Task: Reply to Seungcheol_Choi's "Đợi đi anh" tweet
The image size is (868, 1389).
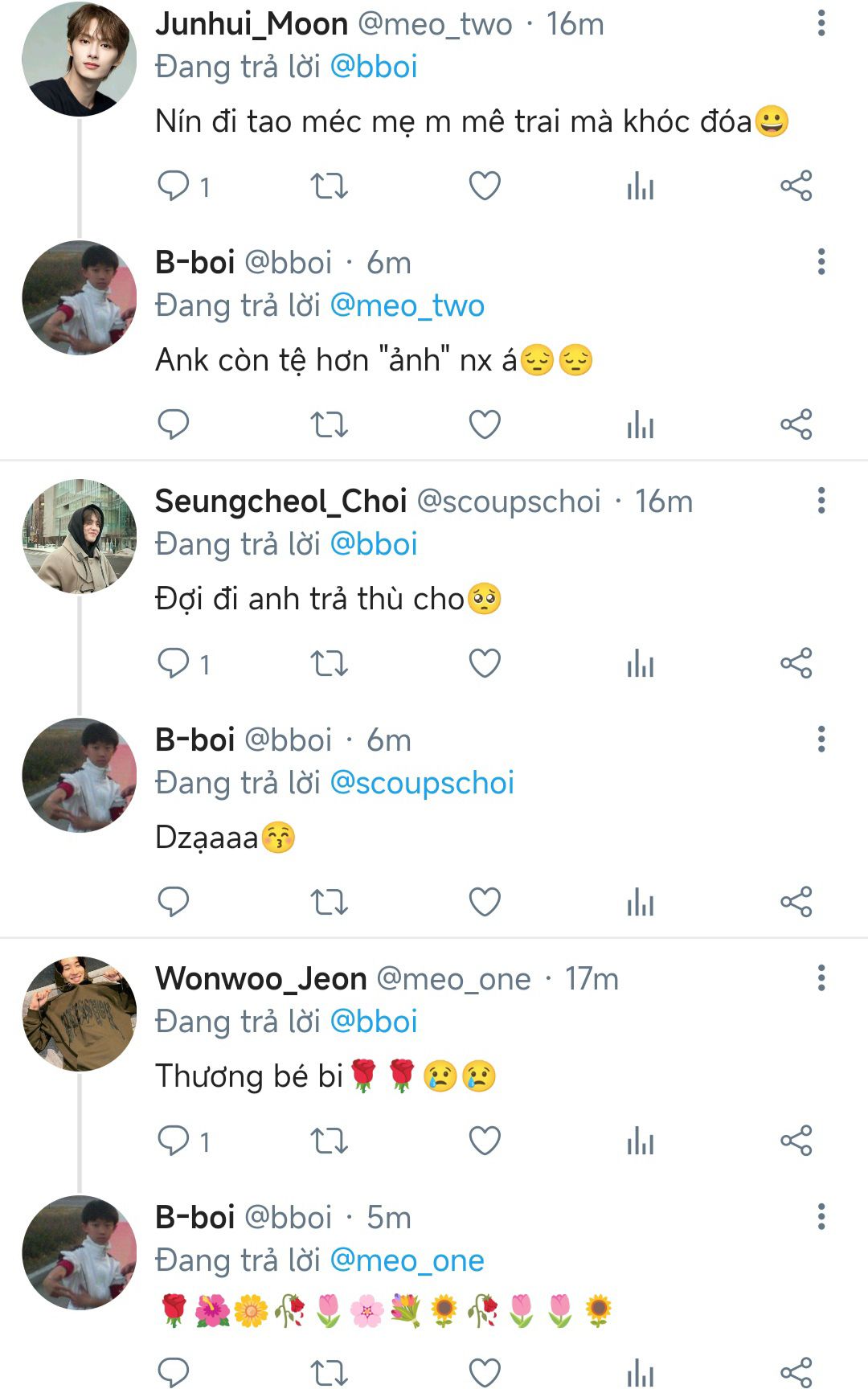Action: pyautogui.click(x=173, y=664)
